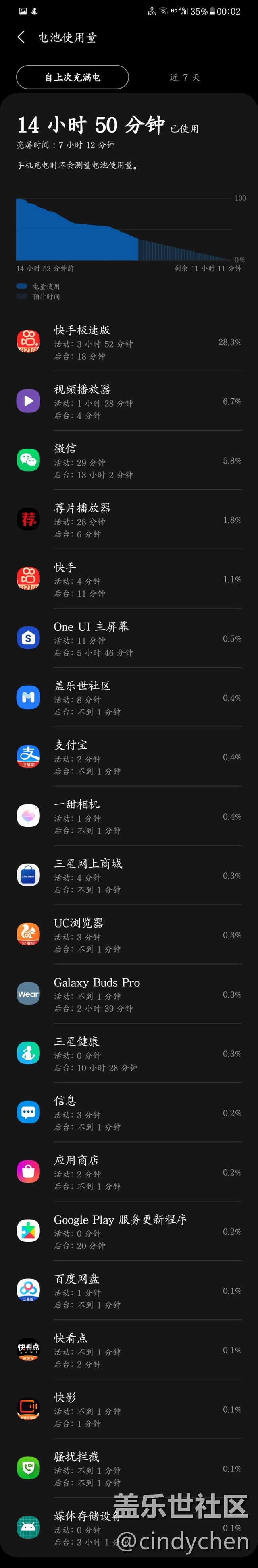This screenshot has height=1568, width=258.
Task: Open 百度网盘 battery details
Action: click(129, 1290)
